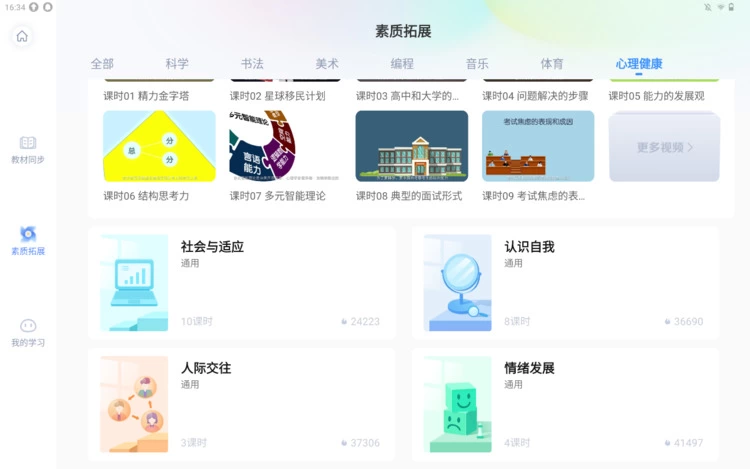
Task: Tap 更多视频 to see more videos
Action: 664,147
